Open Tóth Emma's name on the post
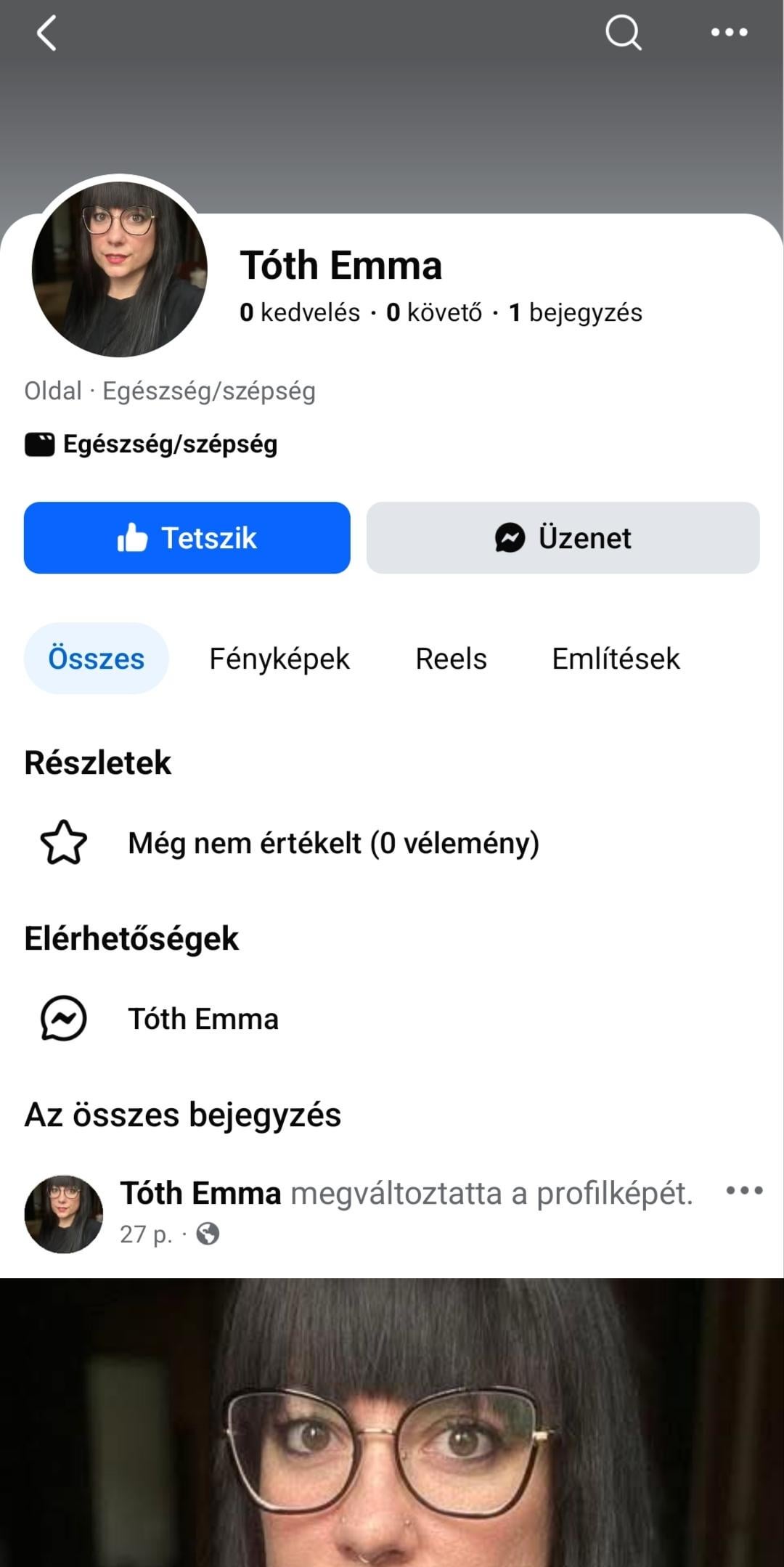 [x=200, y=1194]
